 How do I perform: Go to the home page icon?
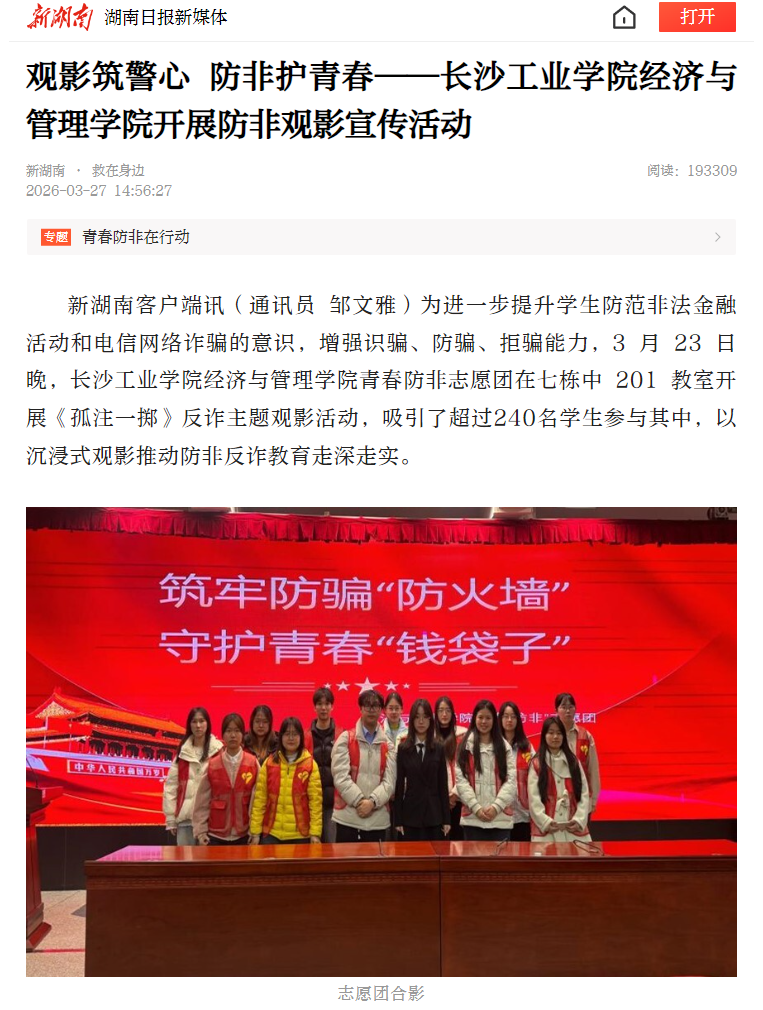(624, 17)
